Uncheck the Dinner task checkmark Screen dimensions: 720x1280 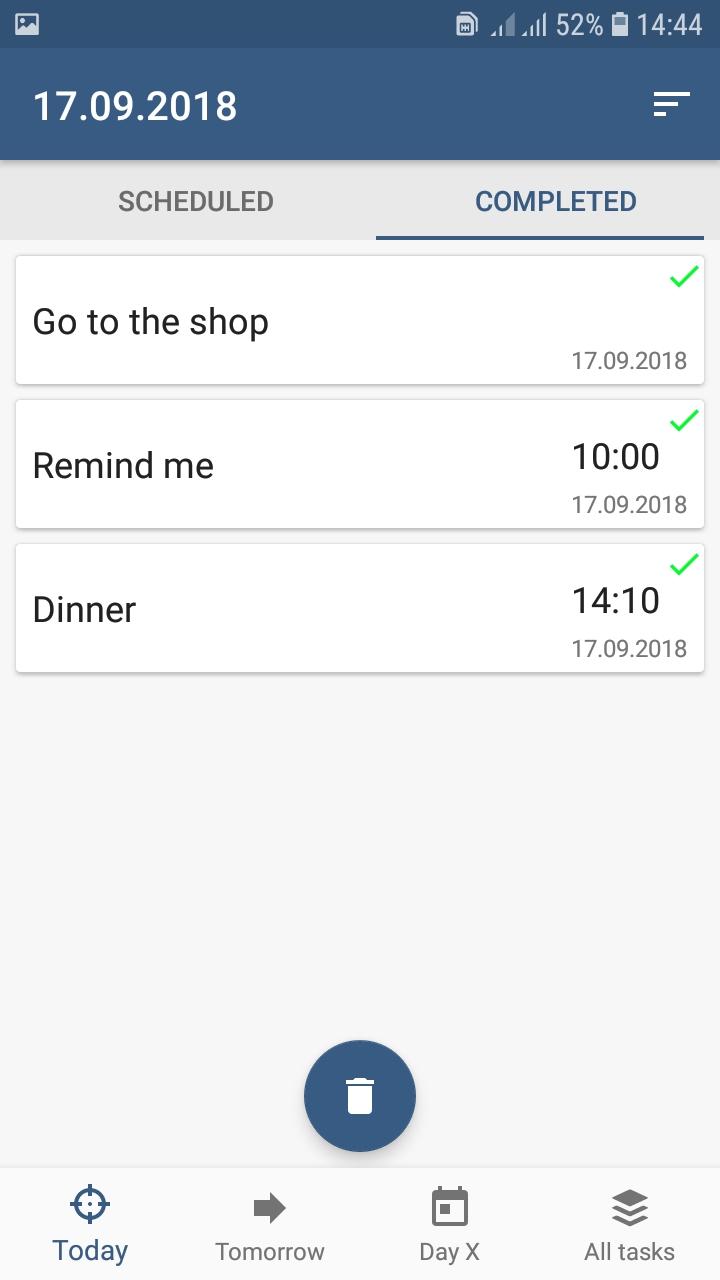click(x=683, y=565)
